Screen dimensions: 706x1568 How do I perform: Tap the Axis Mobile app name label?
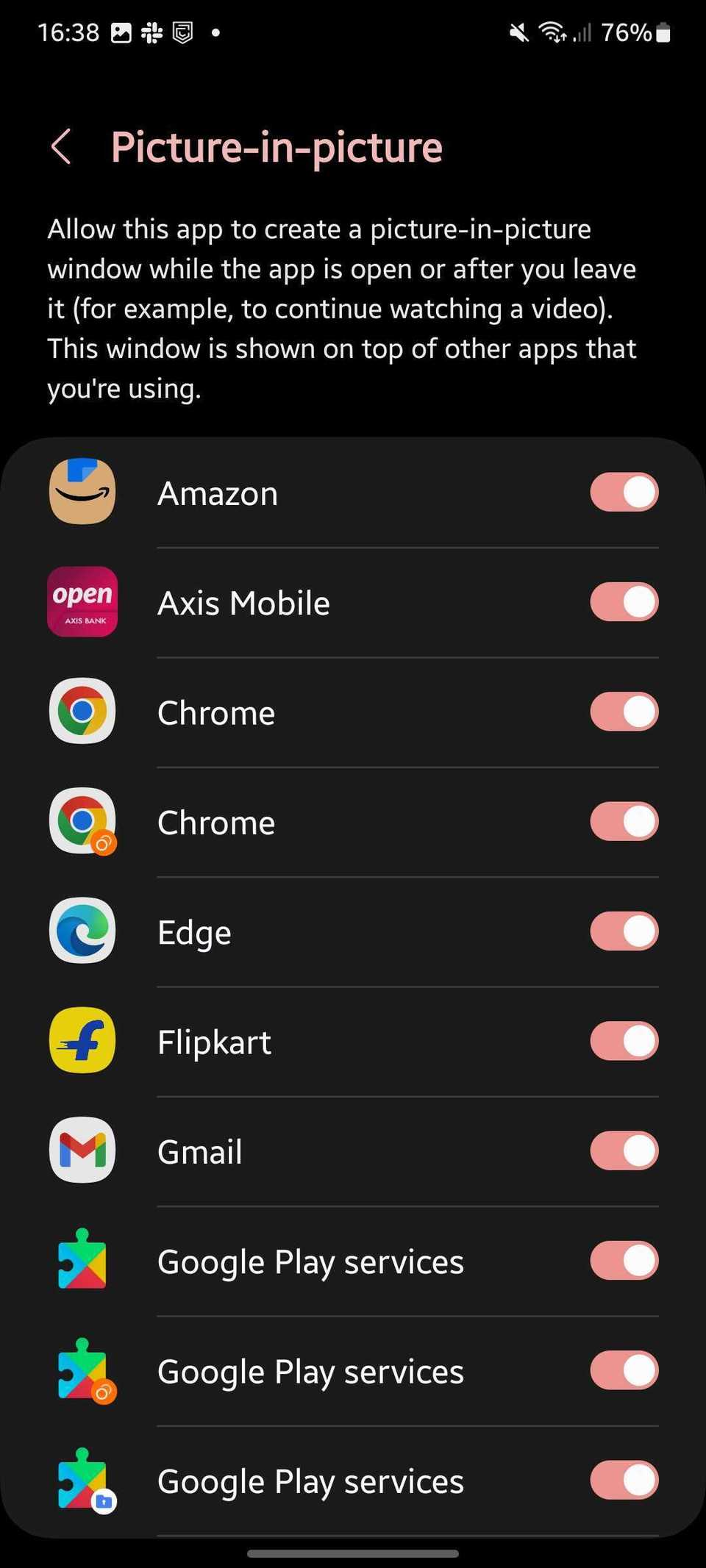click(243, 601)
